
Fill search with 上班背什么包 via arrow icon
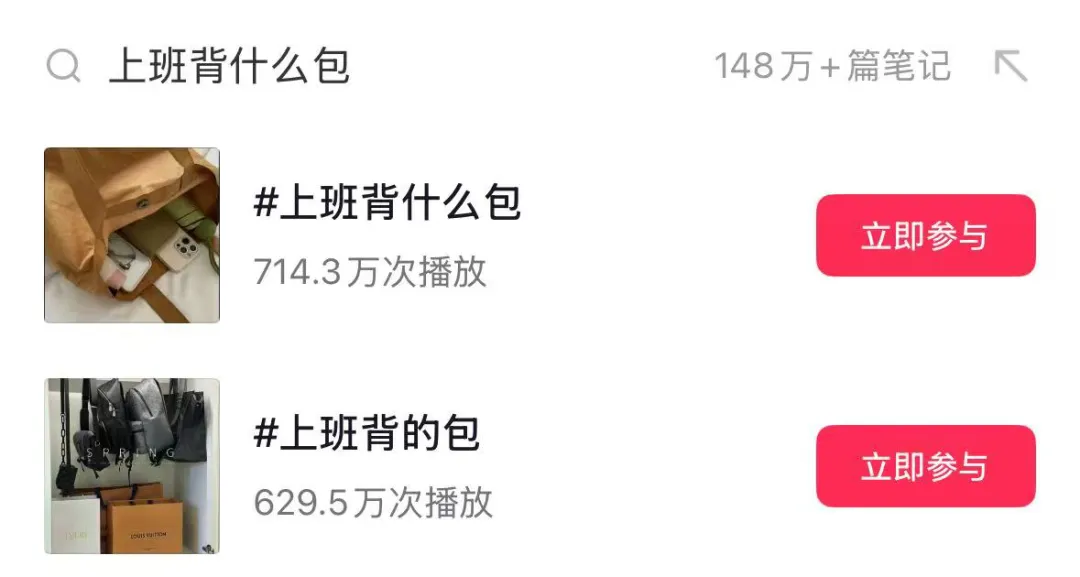(x=1011, y=66)
